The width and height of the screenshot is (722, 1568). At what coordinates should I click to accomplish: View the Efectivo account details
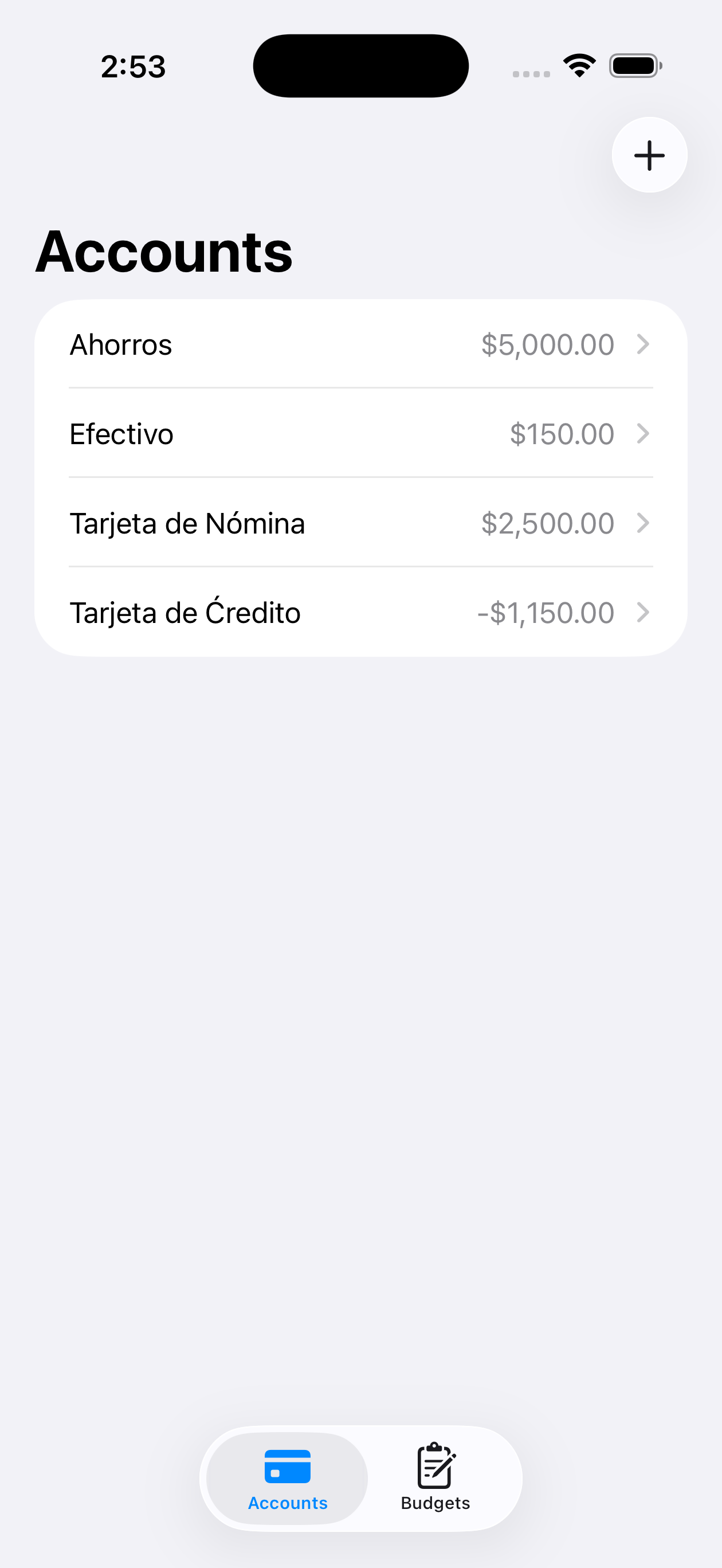pyautogui.click(x=360, y=434)
